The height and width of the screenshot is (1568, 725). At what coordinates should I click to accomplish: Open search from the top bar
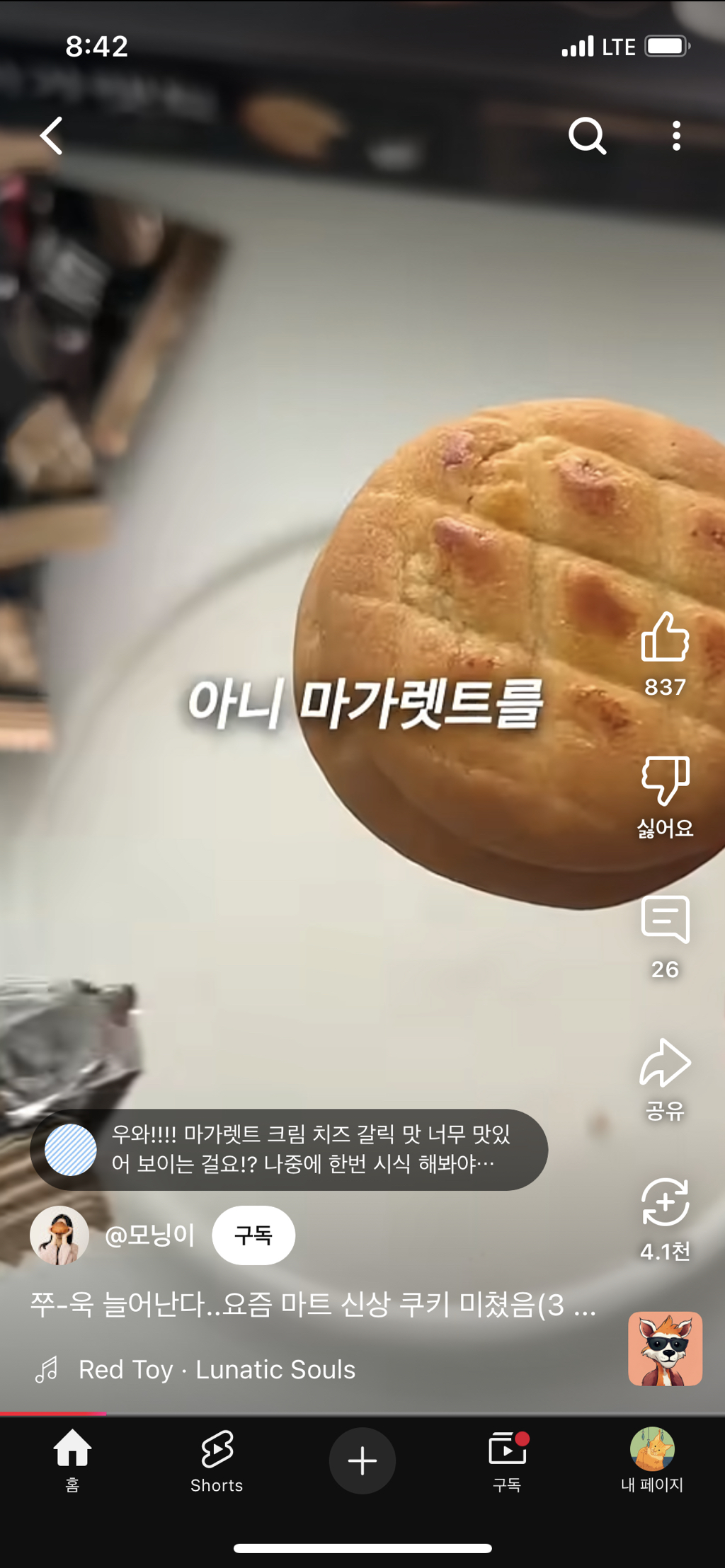tap(587, 137)
